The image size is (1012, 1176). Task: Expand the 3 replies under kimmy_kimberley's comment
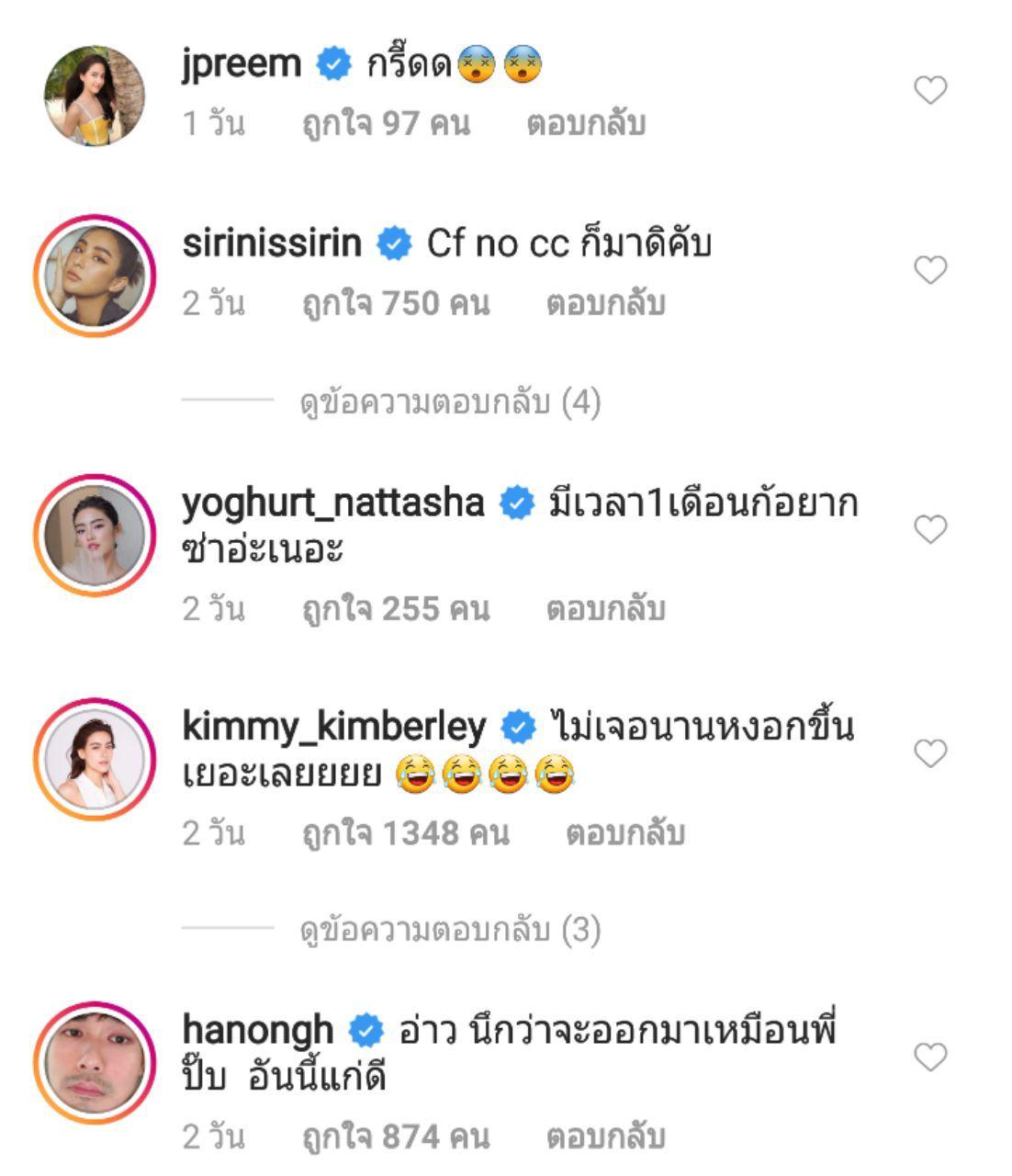pos(450,931)
